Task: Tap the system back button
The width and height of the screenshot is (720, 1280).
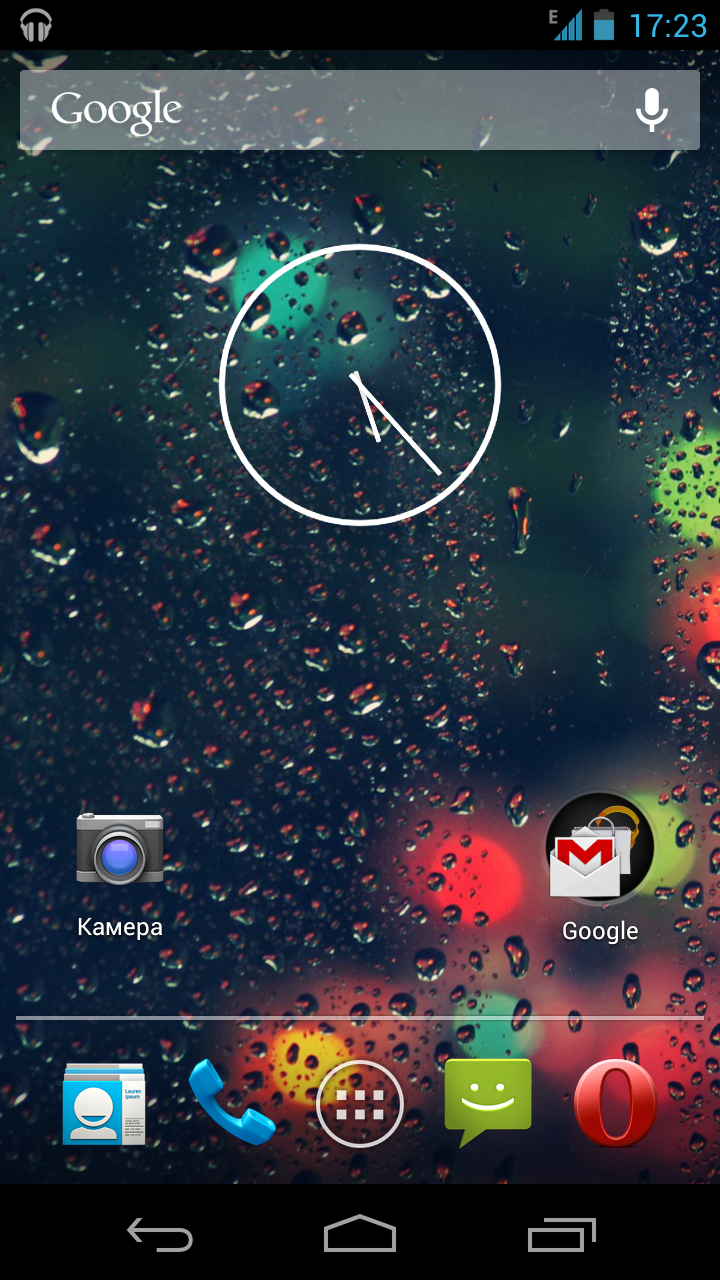Action: (160, 1235)
